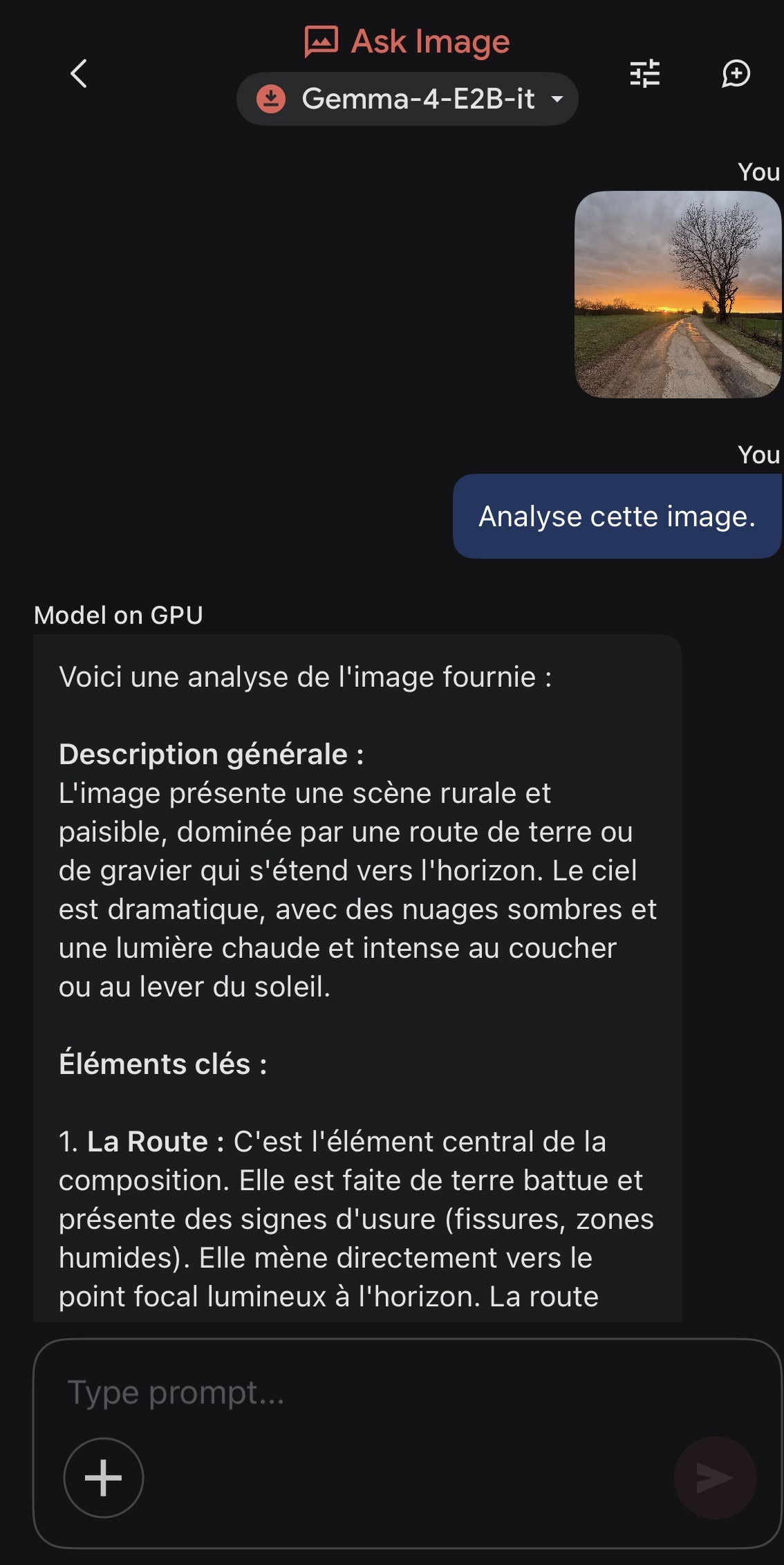Tap the plus button to attach
784x1565 pixels.
[x=104, y=1478]
